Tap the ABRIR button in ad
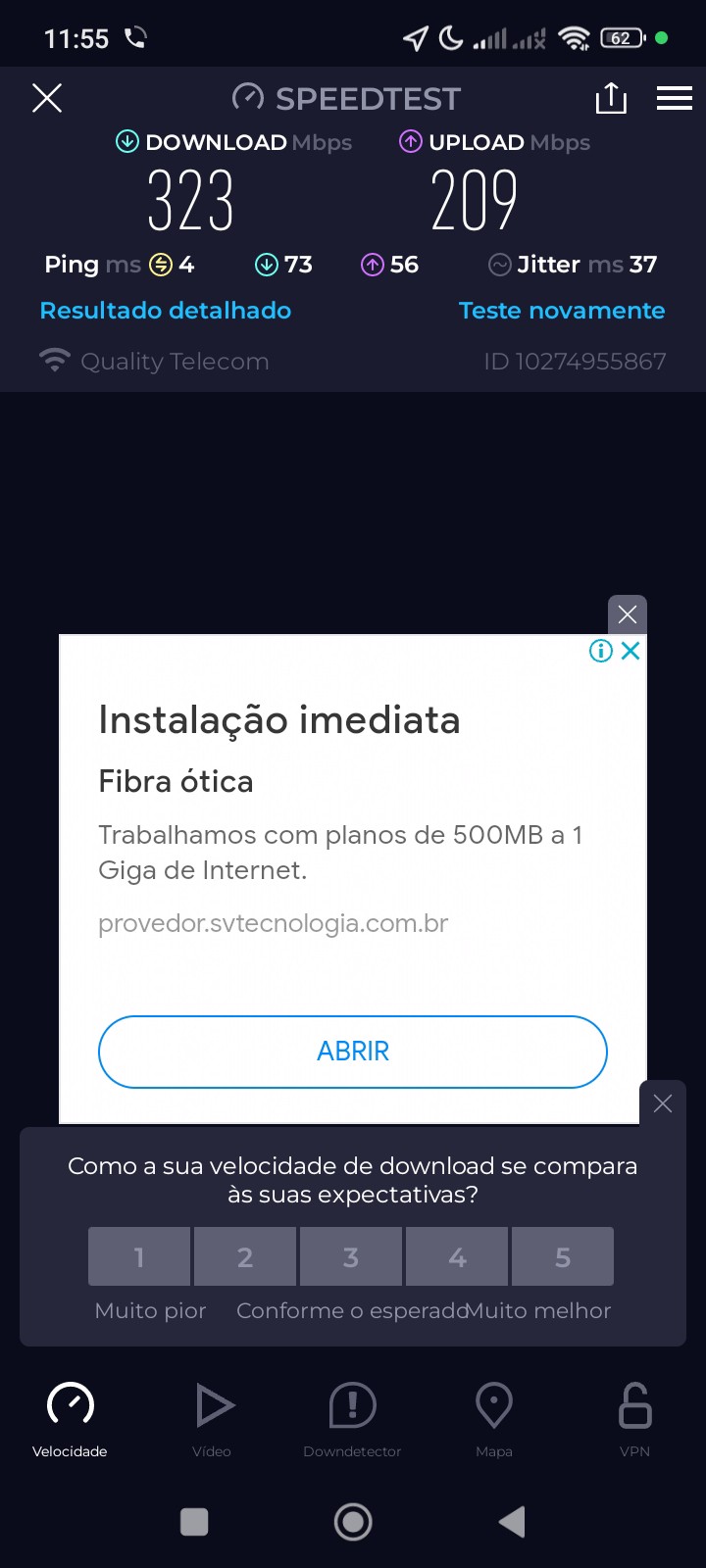706x1568 pixels. coord(353,1052)
